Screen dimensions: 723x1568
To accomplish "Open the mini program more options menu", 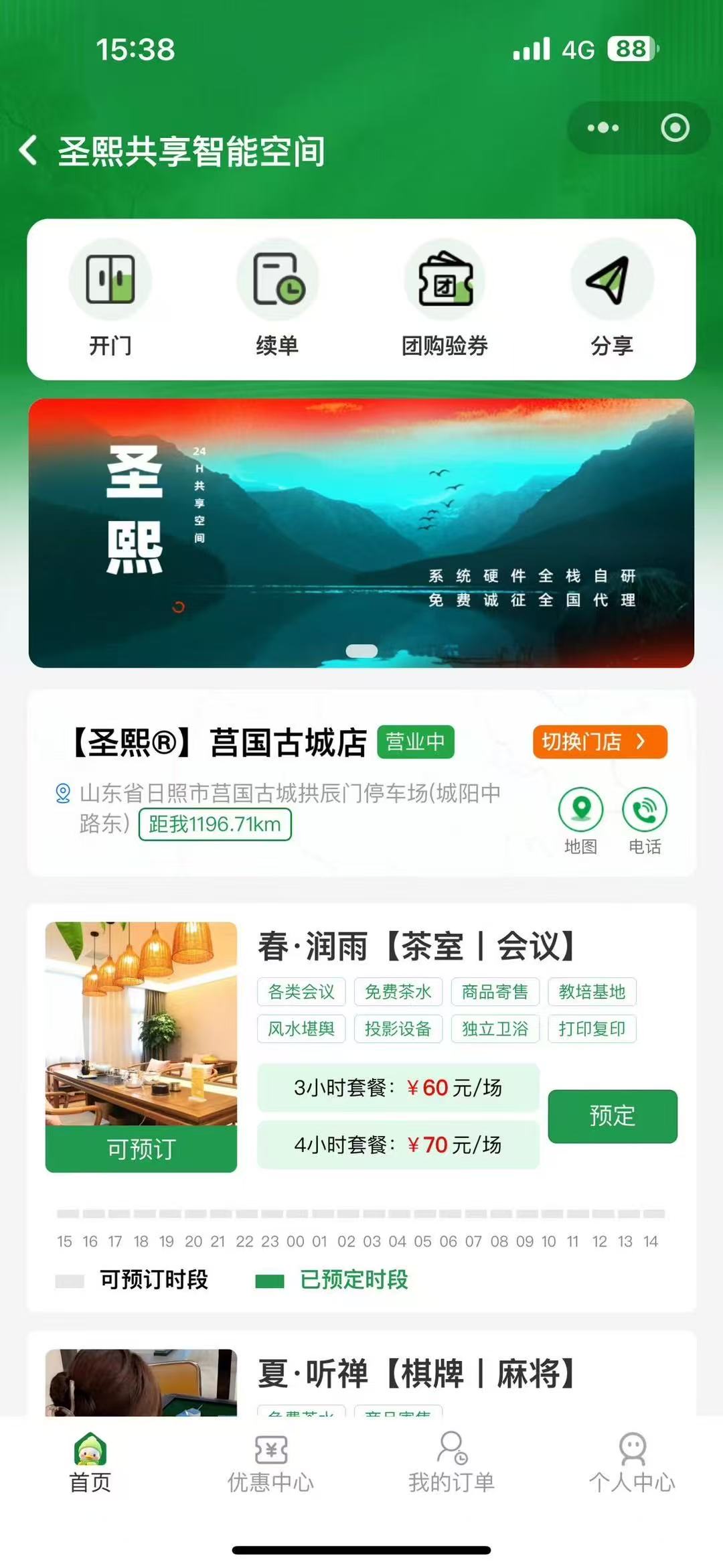I will 602,127.
